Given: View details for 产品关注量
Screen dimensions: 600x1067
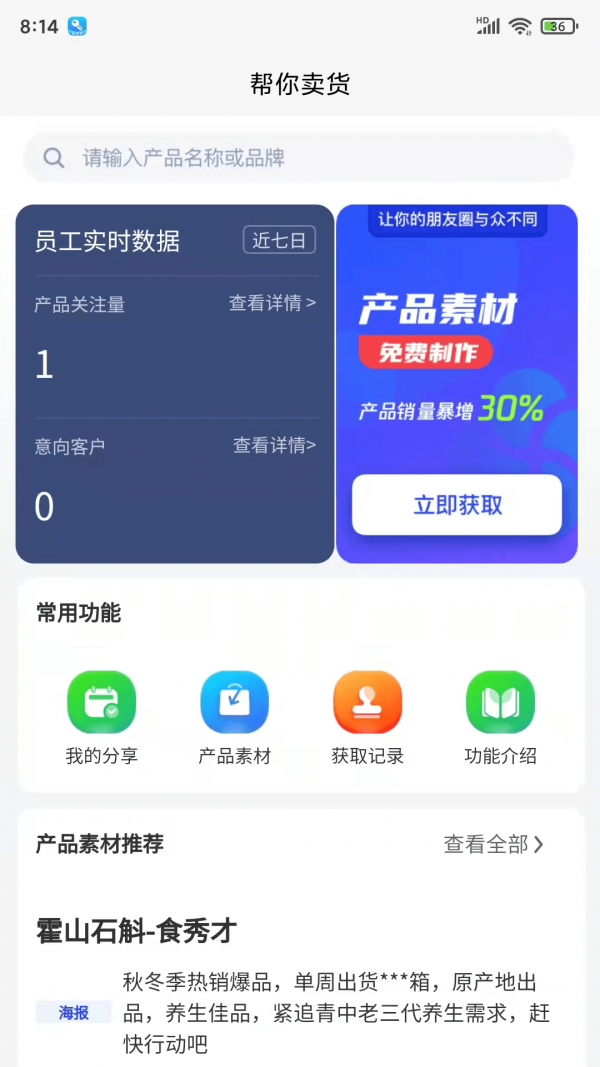Looking at the screenshot, I should pyautogui.click(x=272, y=303).
